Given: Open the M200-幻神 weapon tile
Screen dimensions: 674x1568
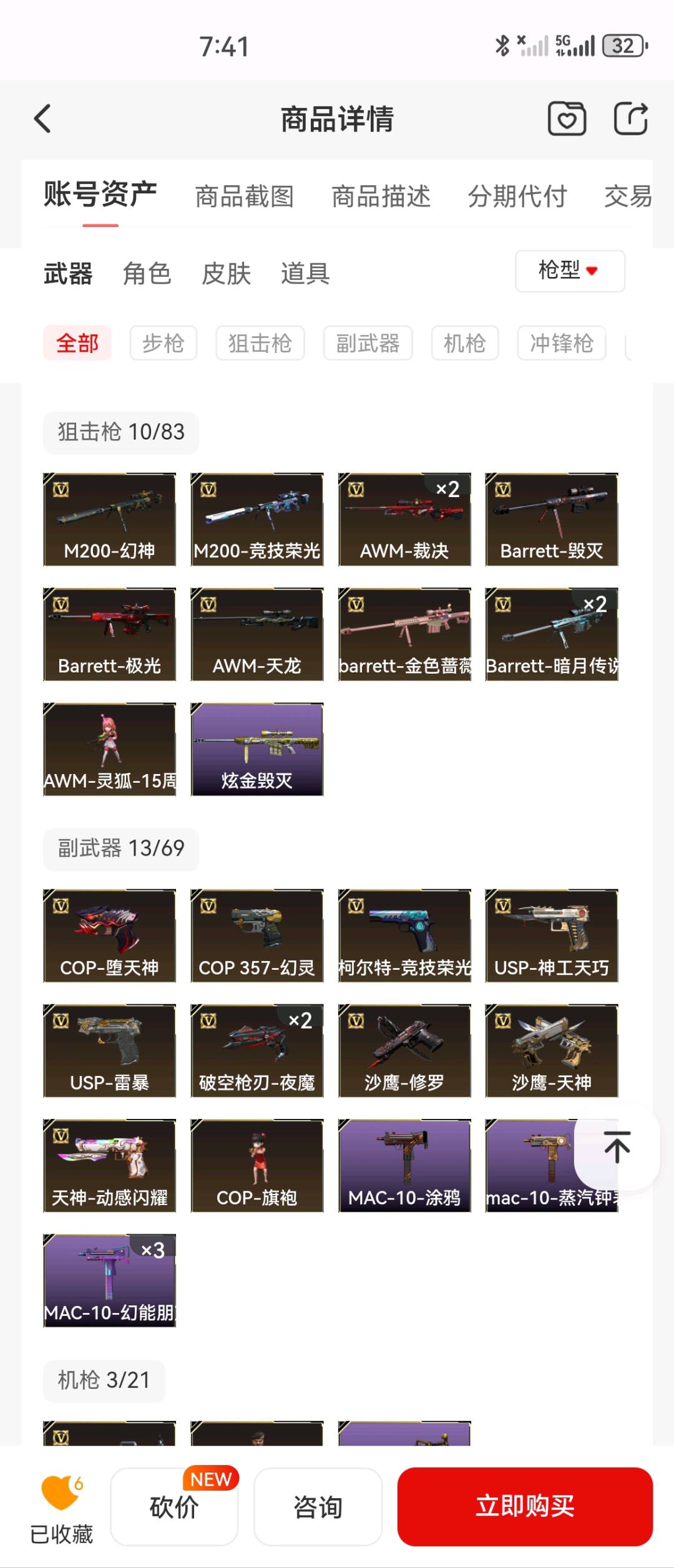Looking at the screenshot, I should click(109, 519).
